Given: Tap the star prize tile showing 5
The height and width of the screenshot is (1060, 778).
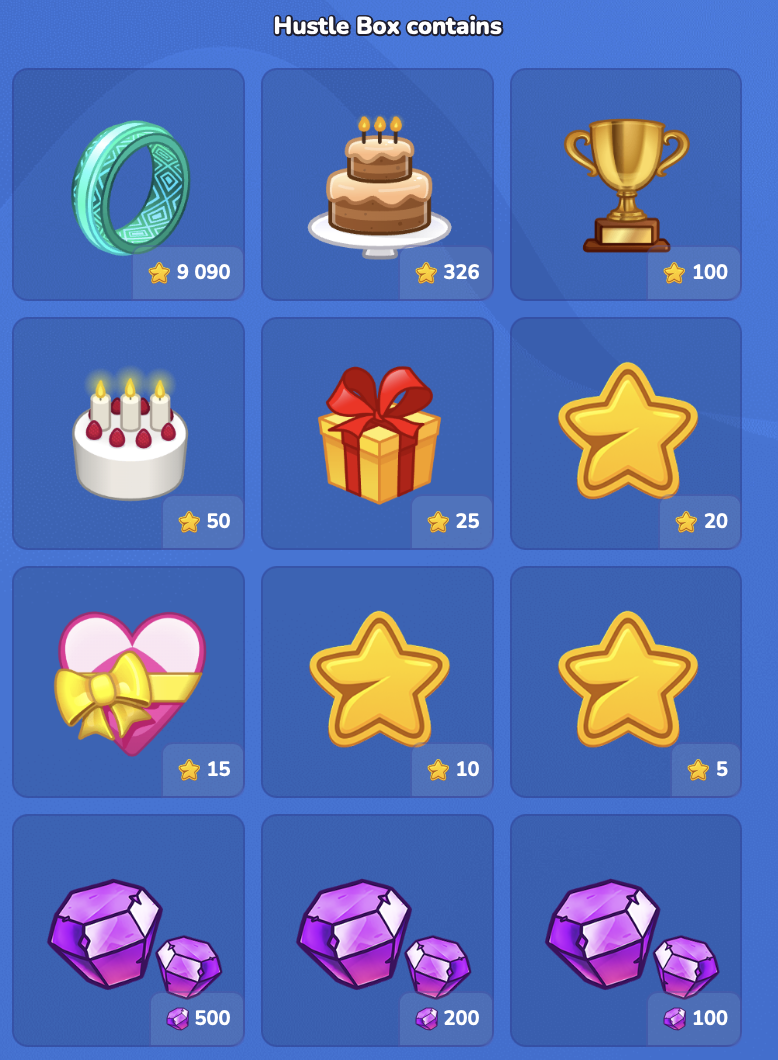Looking at the screenshot, I should (626, 682).
